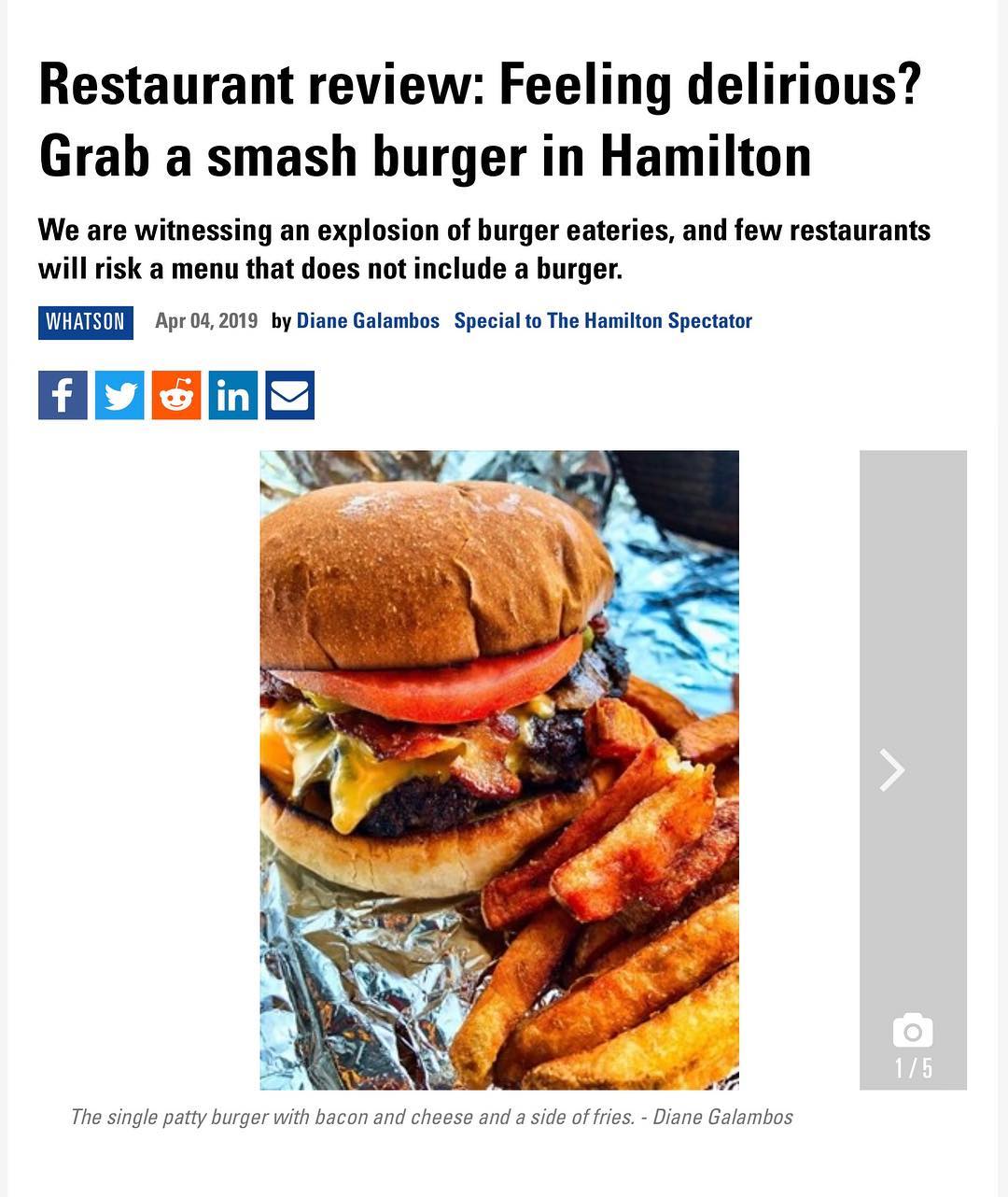
Task: Open the WHATSON section tag
Action: point(86,322)
